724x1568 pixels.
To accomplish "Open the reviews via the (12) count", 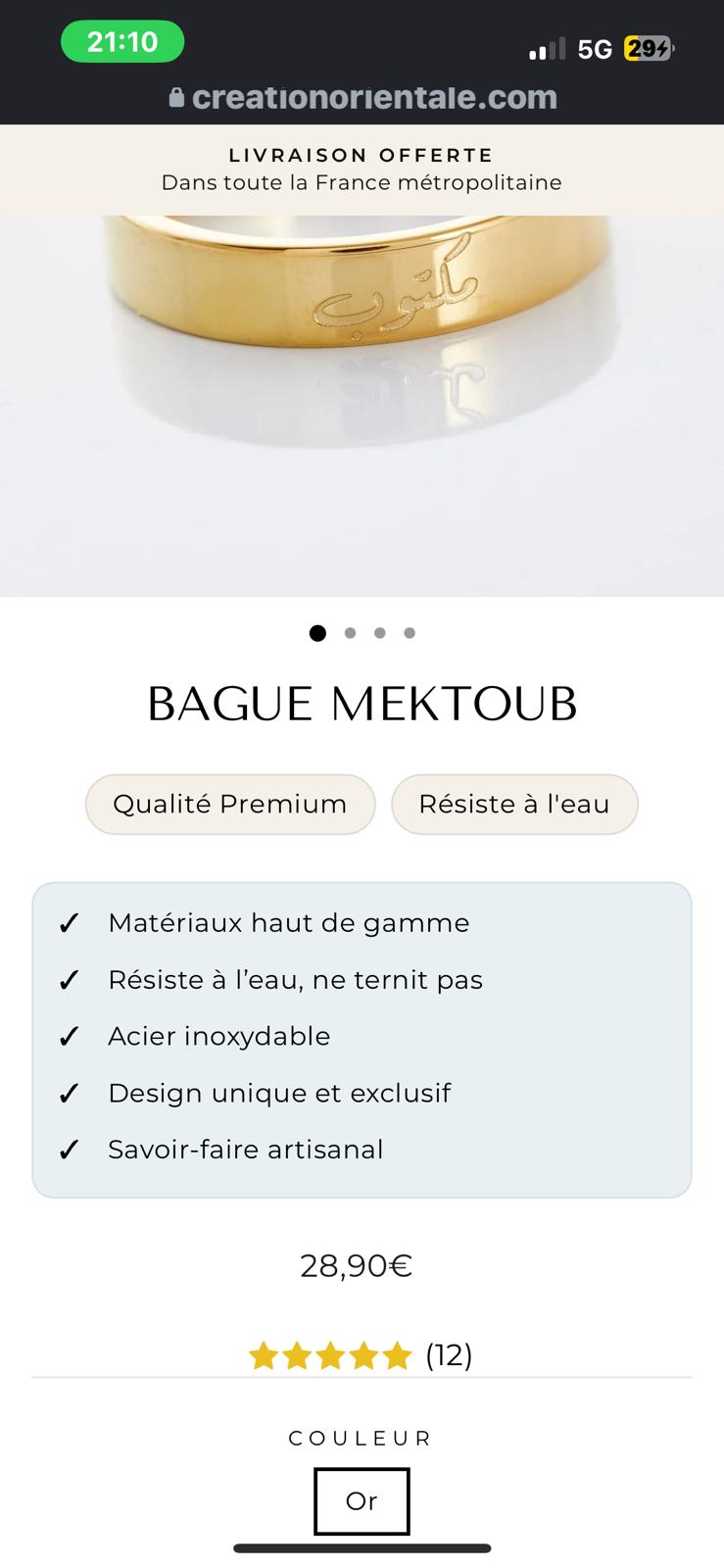I will click(447, 1355).
